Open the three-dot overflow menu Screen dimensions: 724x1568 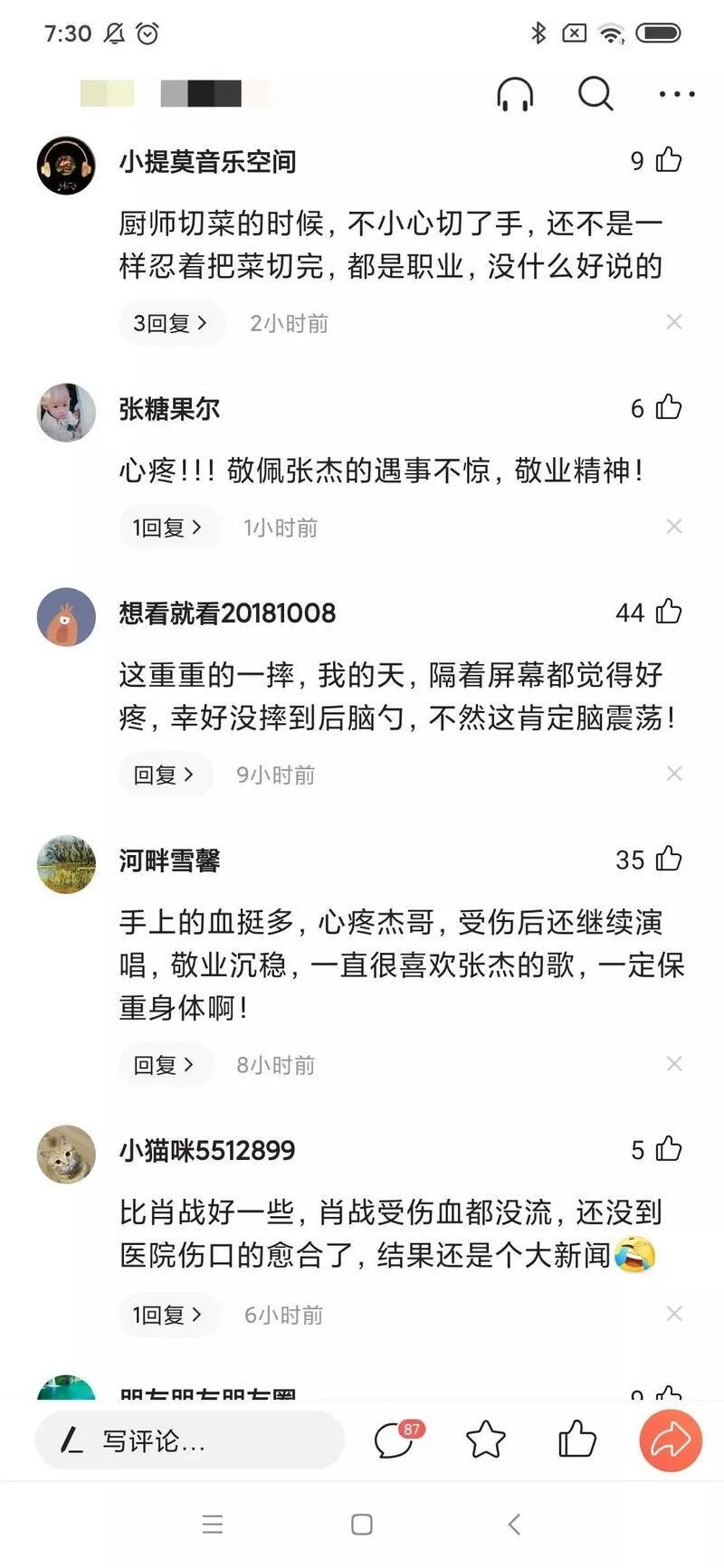[x=676, y=94]
